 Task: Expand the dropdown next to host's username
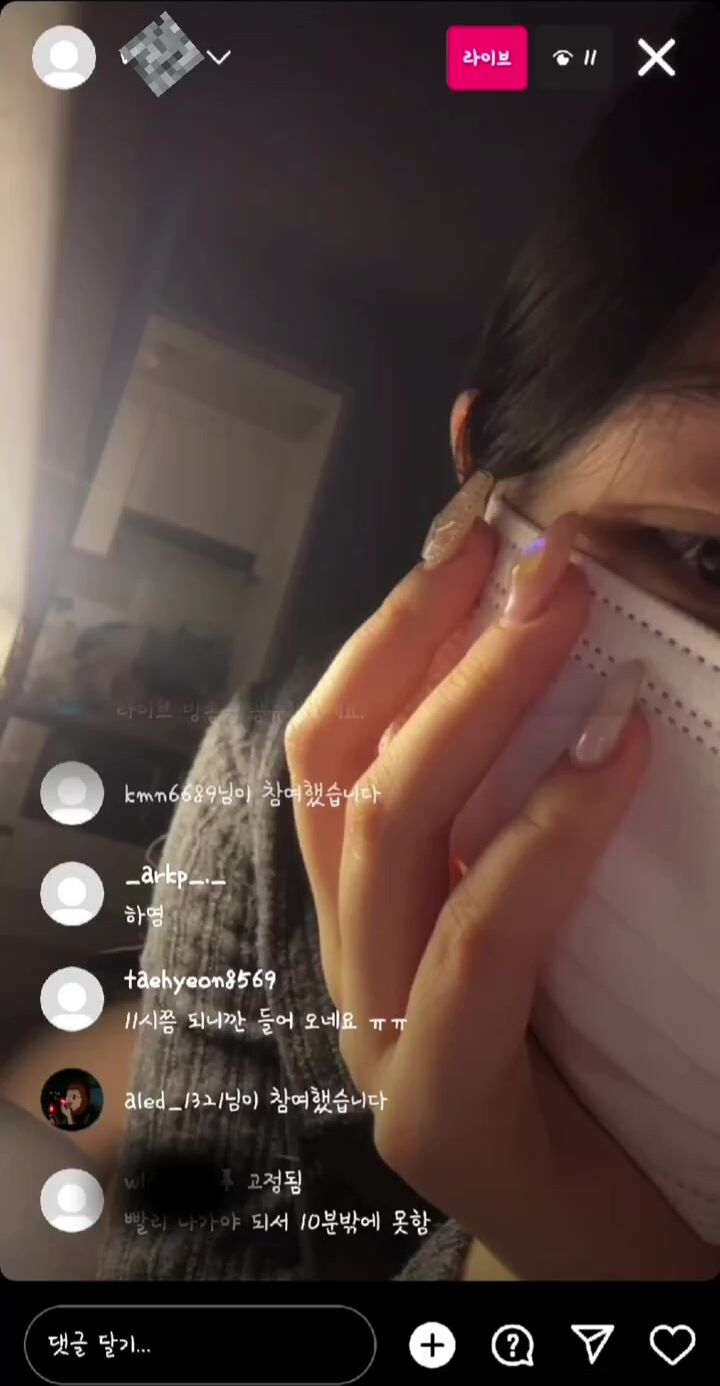coord(219,57)
